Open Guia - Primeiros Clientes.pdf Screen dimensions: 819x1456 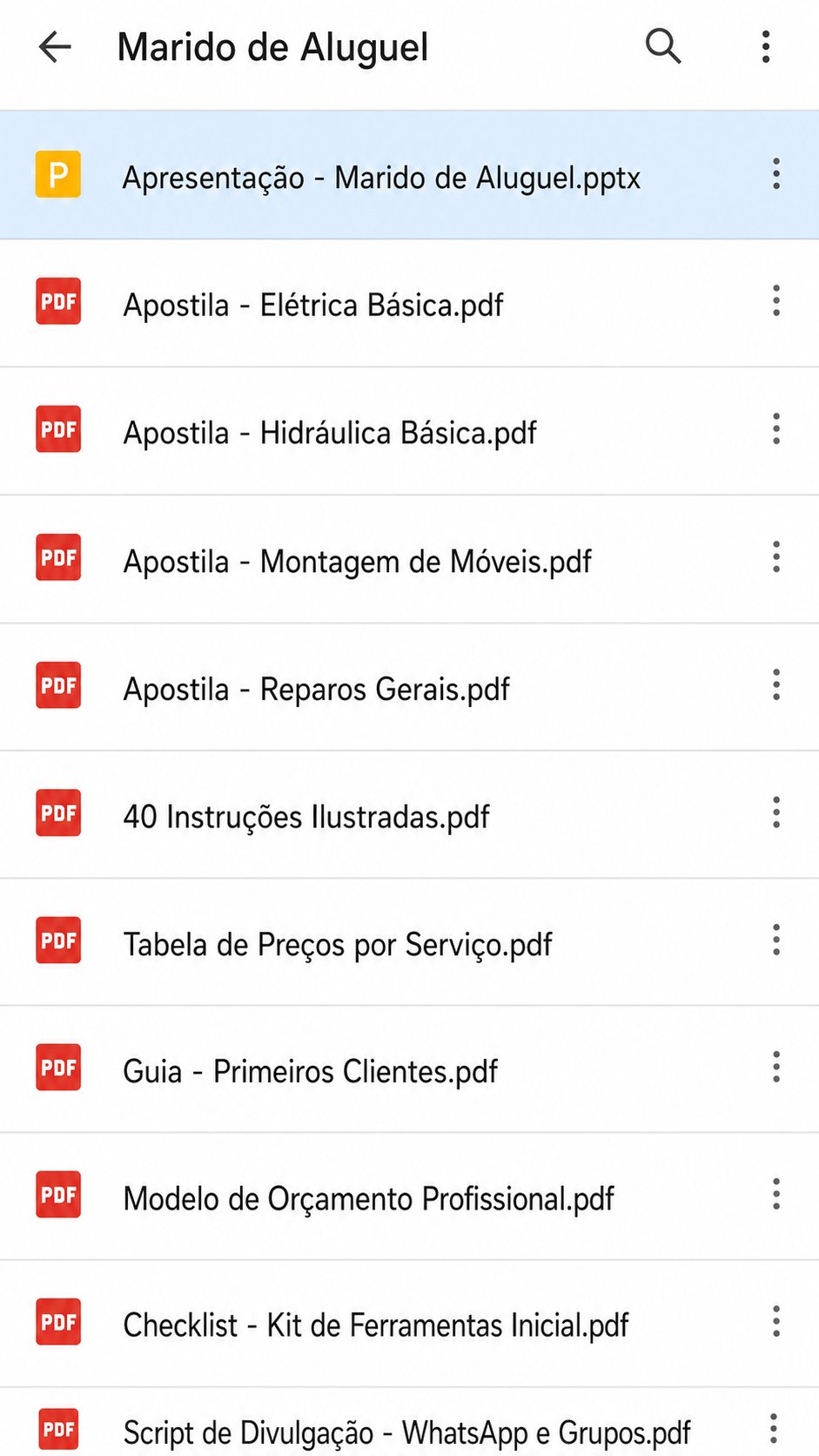409,1069
